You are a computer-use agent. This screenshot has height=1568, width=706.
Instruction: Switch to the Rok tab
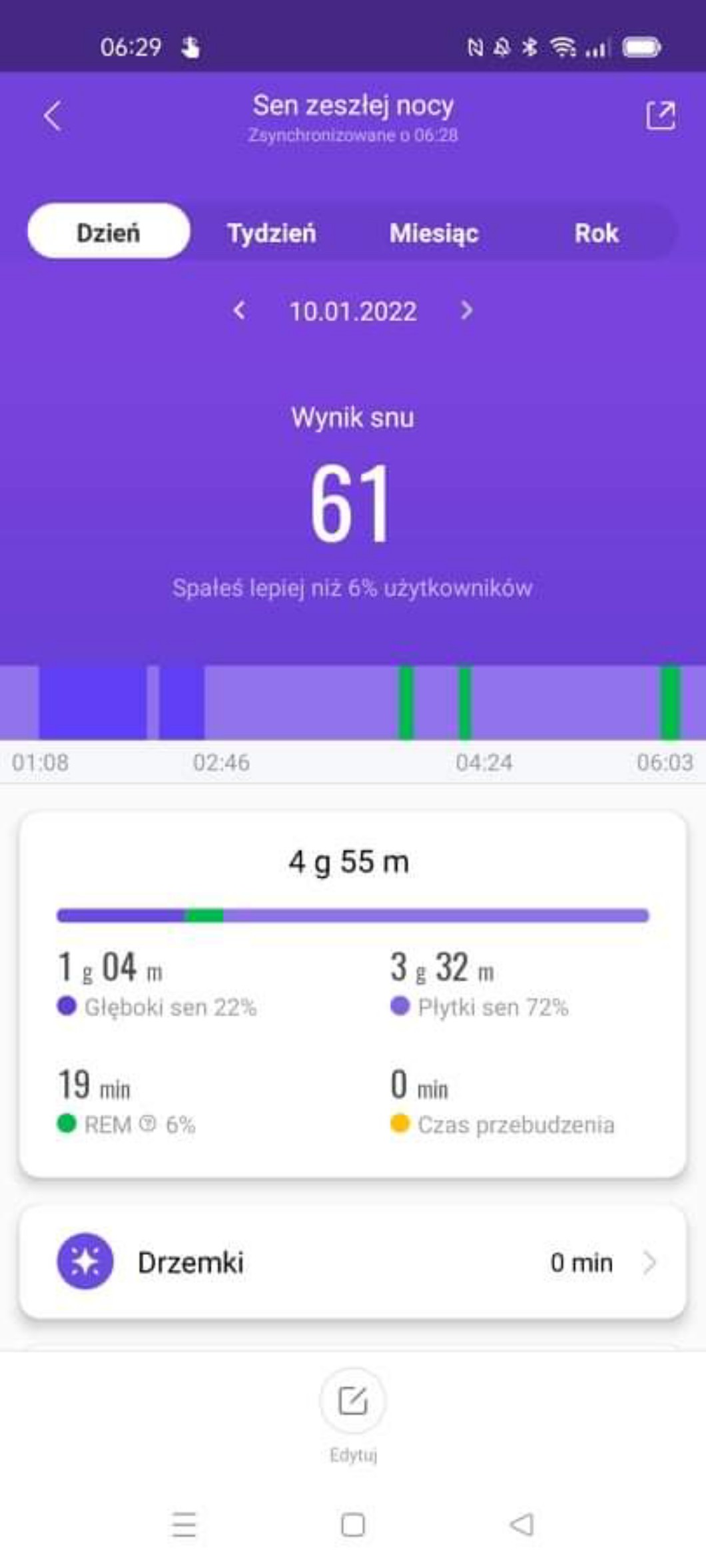(x=596, y=232)
